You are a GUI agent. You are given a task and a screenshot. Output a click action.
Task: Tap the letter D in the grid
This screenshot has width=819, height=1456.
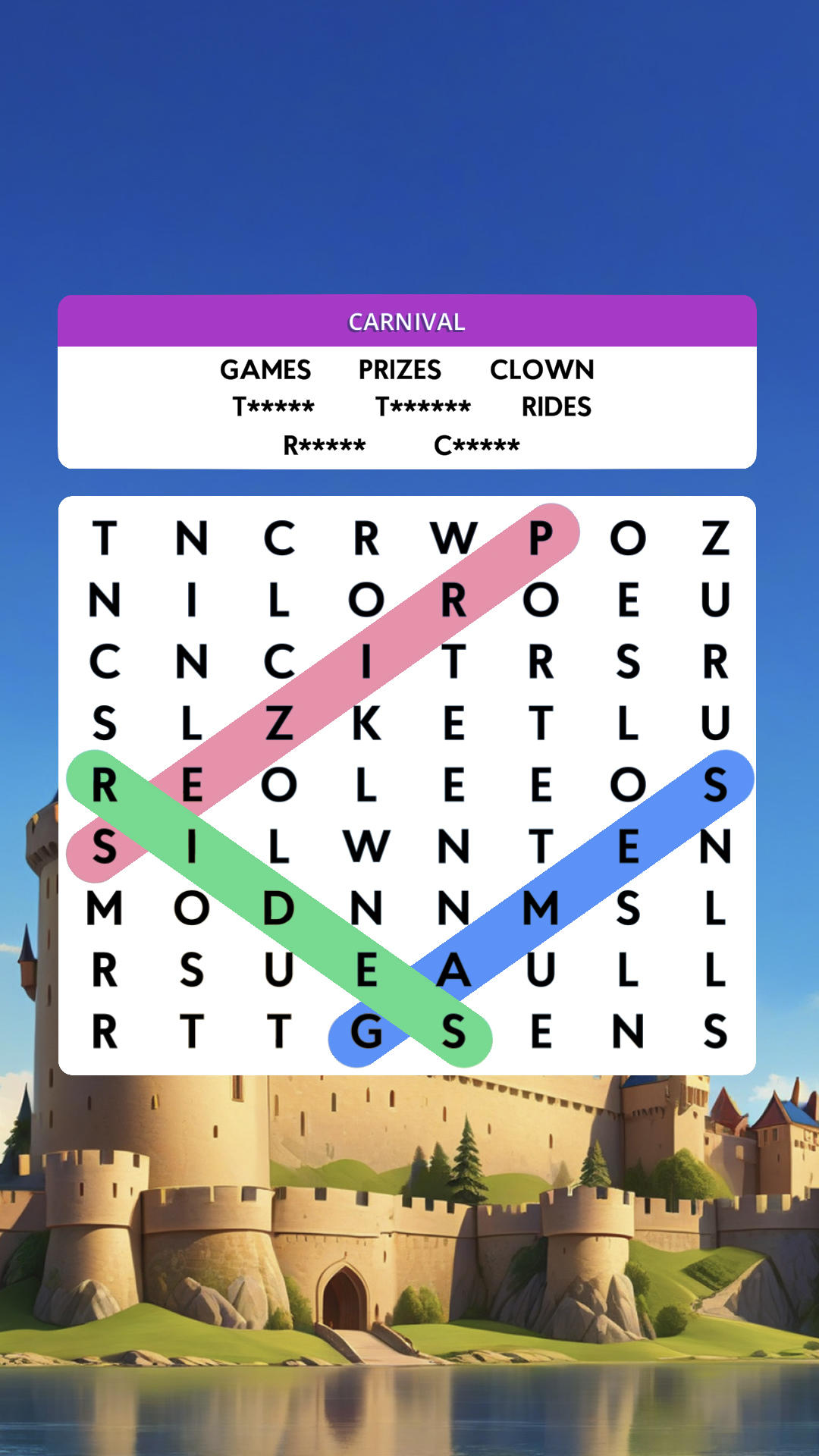pos(278,908)
